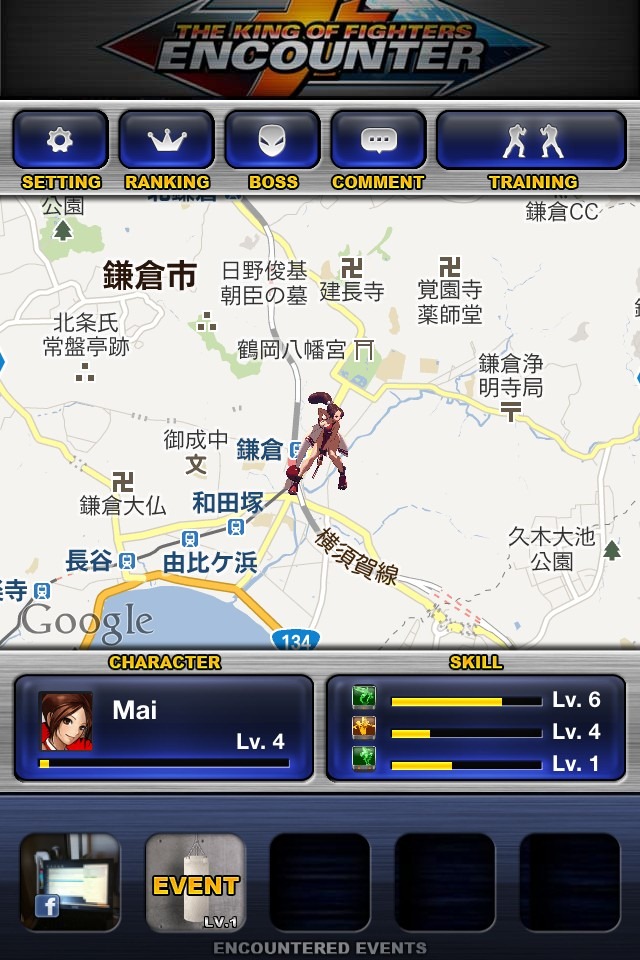Viewport: 640px width, 960px height.
Task: Open the Lv.1 EVENT tile
Action: (196, 882)
